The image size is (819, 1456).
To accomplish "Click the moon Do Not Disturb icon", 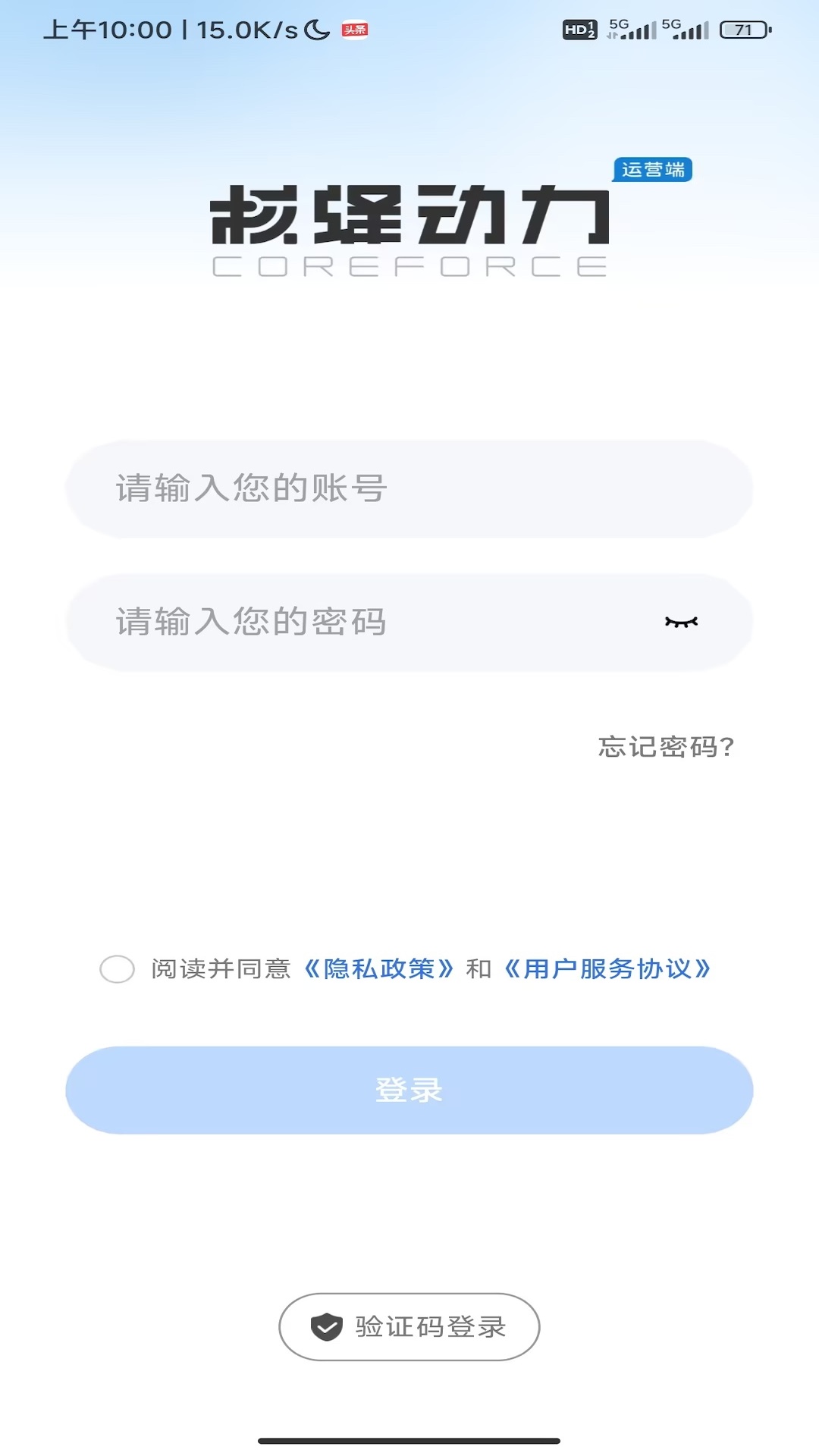I will (315, 29).
